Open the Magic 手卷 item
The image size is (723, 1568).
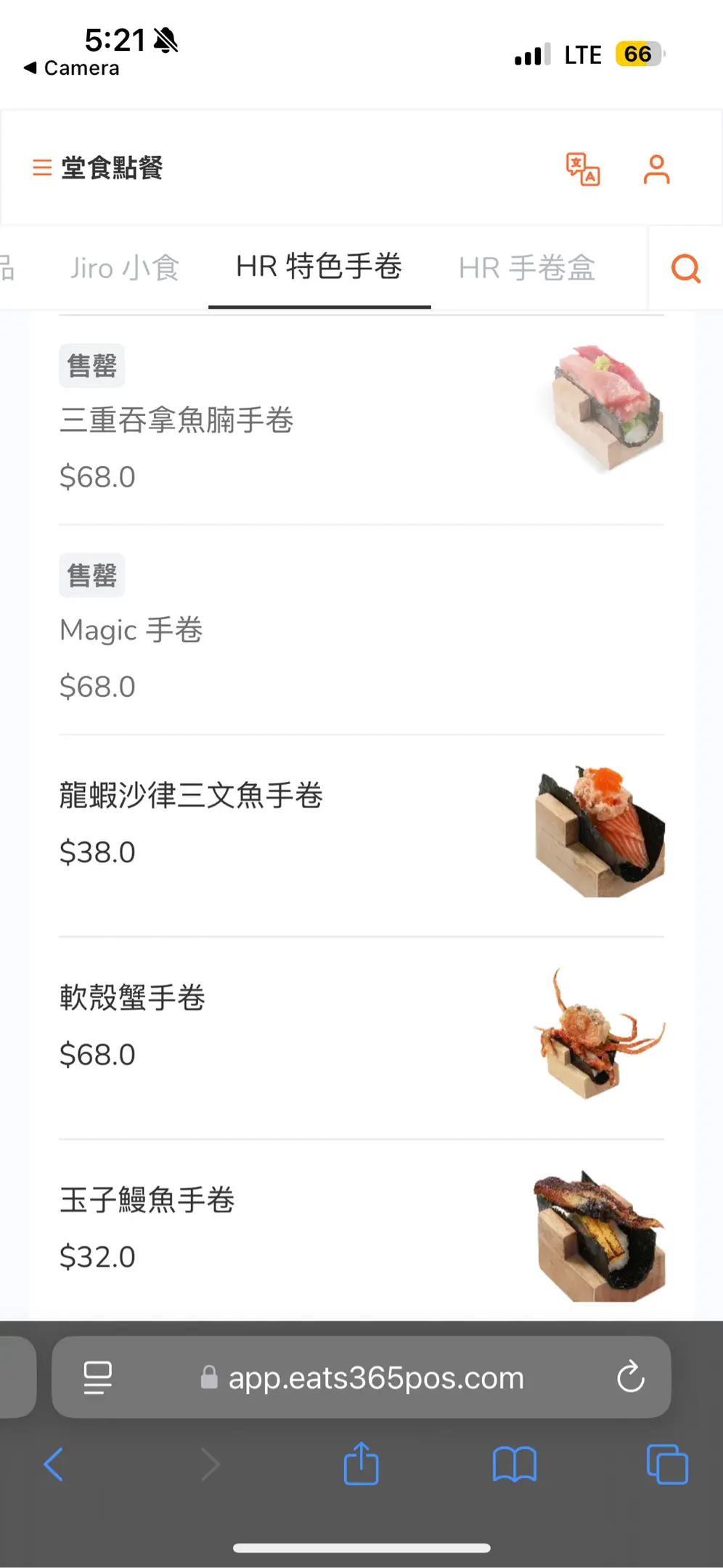131,630
